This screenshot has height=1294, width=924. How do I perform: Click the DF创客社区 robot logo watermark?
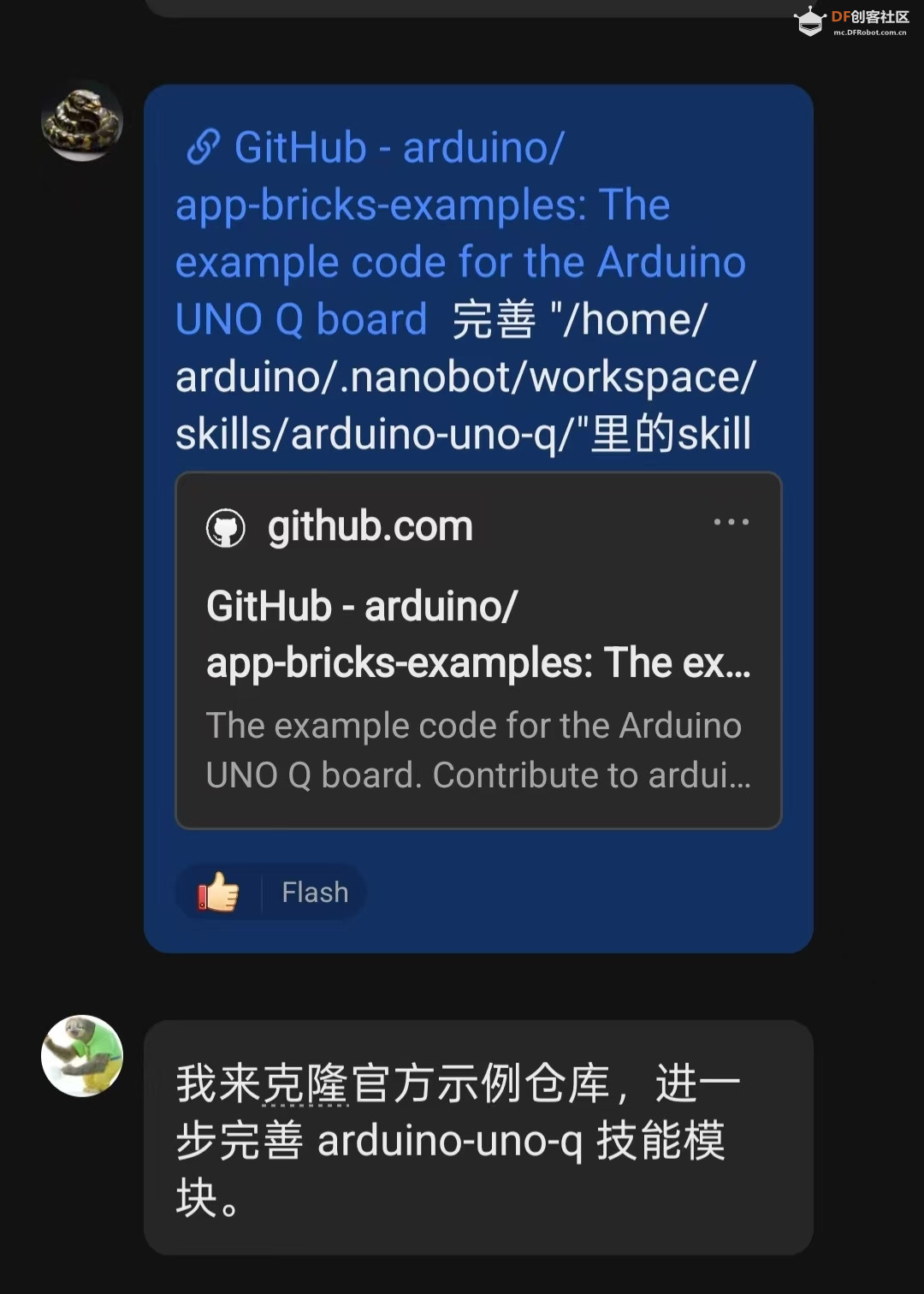pyautogui.click(x=808, y=21)
